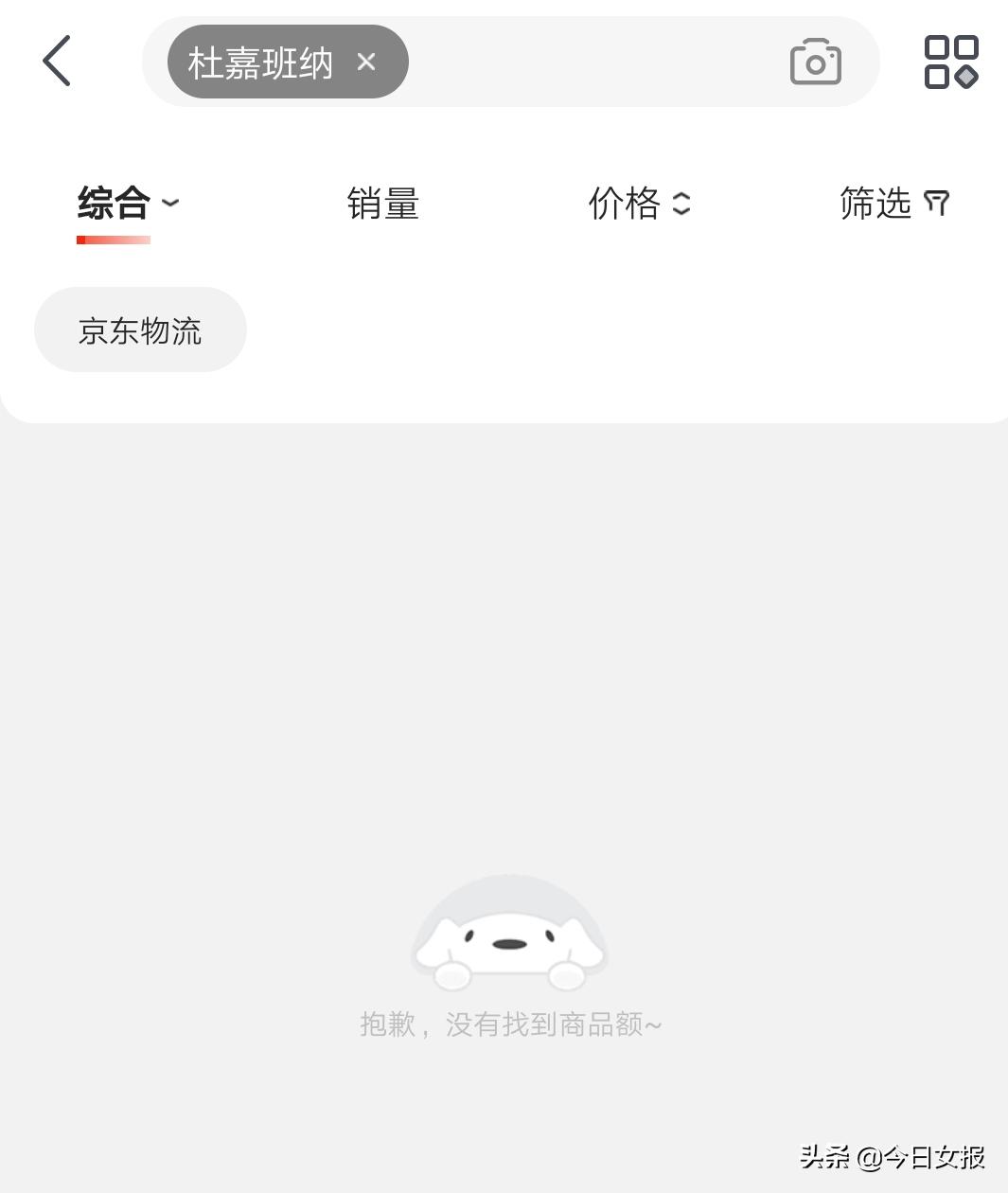Open ascending price sort option
This screenshot has width=1008, height=1193.
pos(682,197)
